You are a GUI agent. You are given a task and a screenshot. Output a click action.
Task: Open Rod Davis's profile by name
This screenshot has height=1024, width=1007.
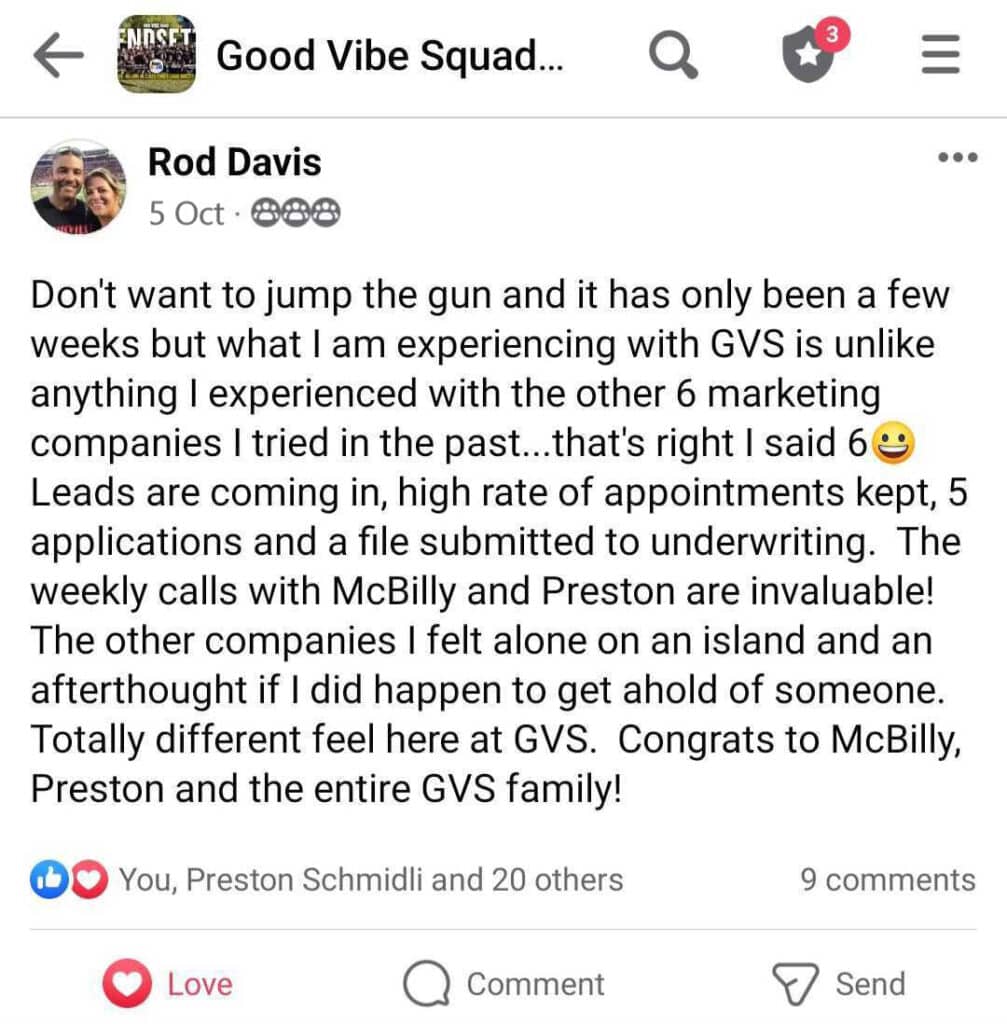[x=234, y=162]
